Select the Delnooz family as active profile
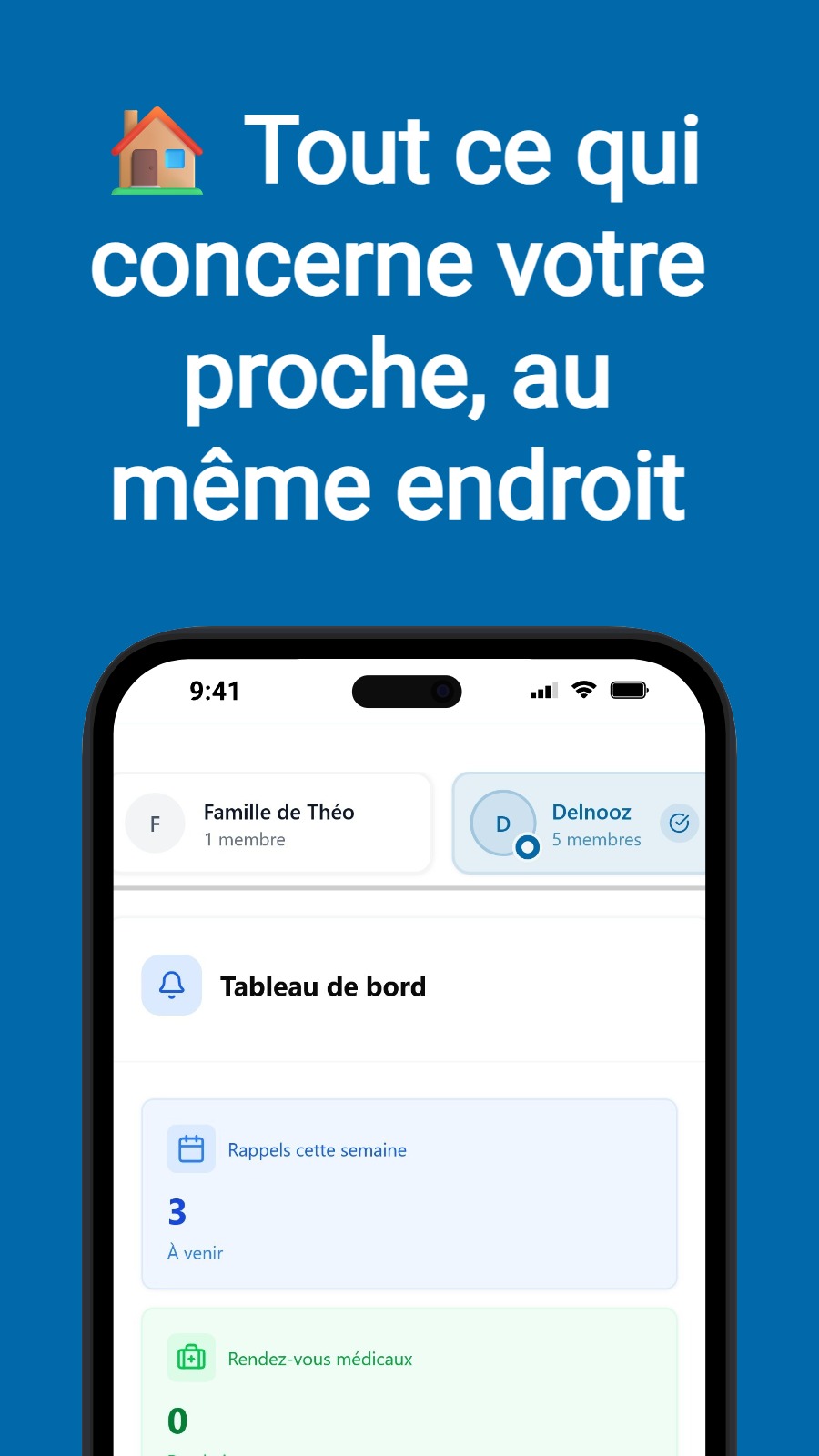 (591, 823)
